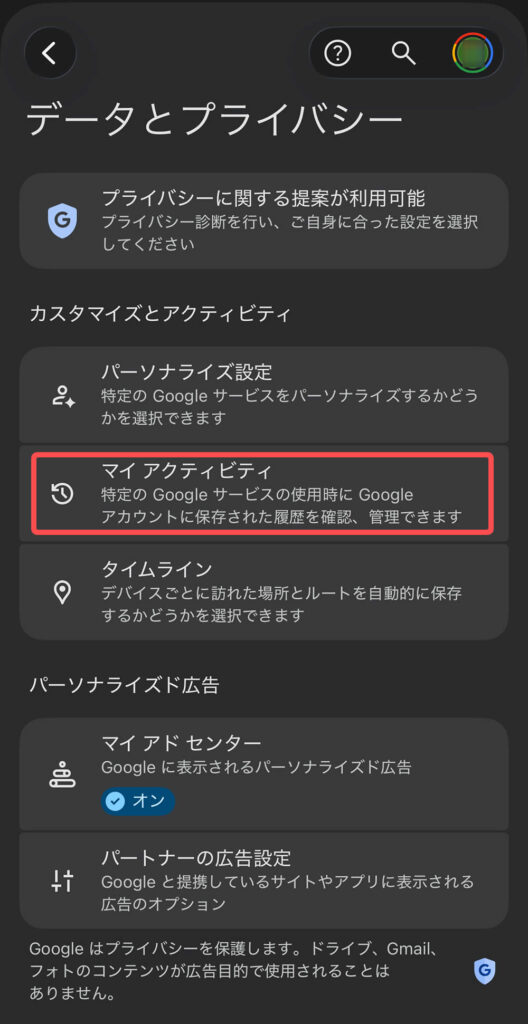Open the プライバシーに関する提案が利用可能 card
The width and height of the screenshot is (528, 1024).
[x=264, y=221]
